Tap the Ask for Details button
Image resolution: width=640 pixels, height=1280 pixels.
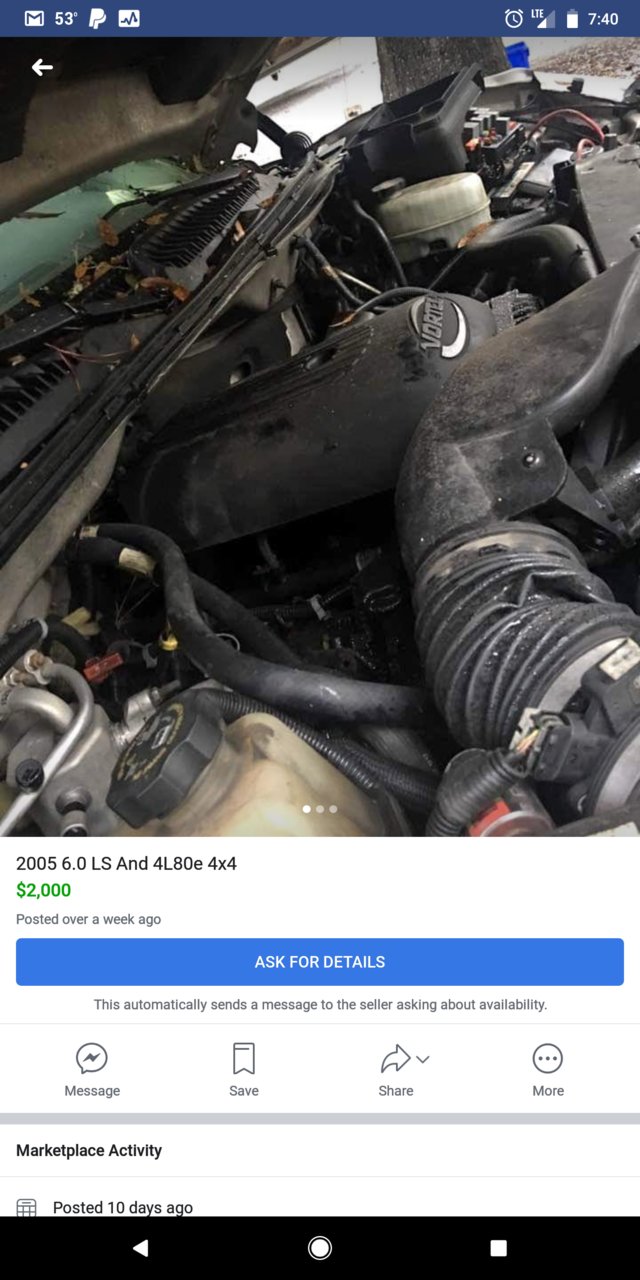(320, 962)
